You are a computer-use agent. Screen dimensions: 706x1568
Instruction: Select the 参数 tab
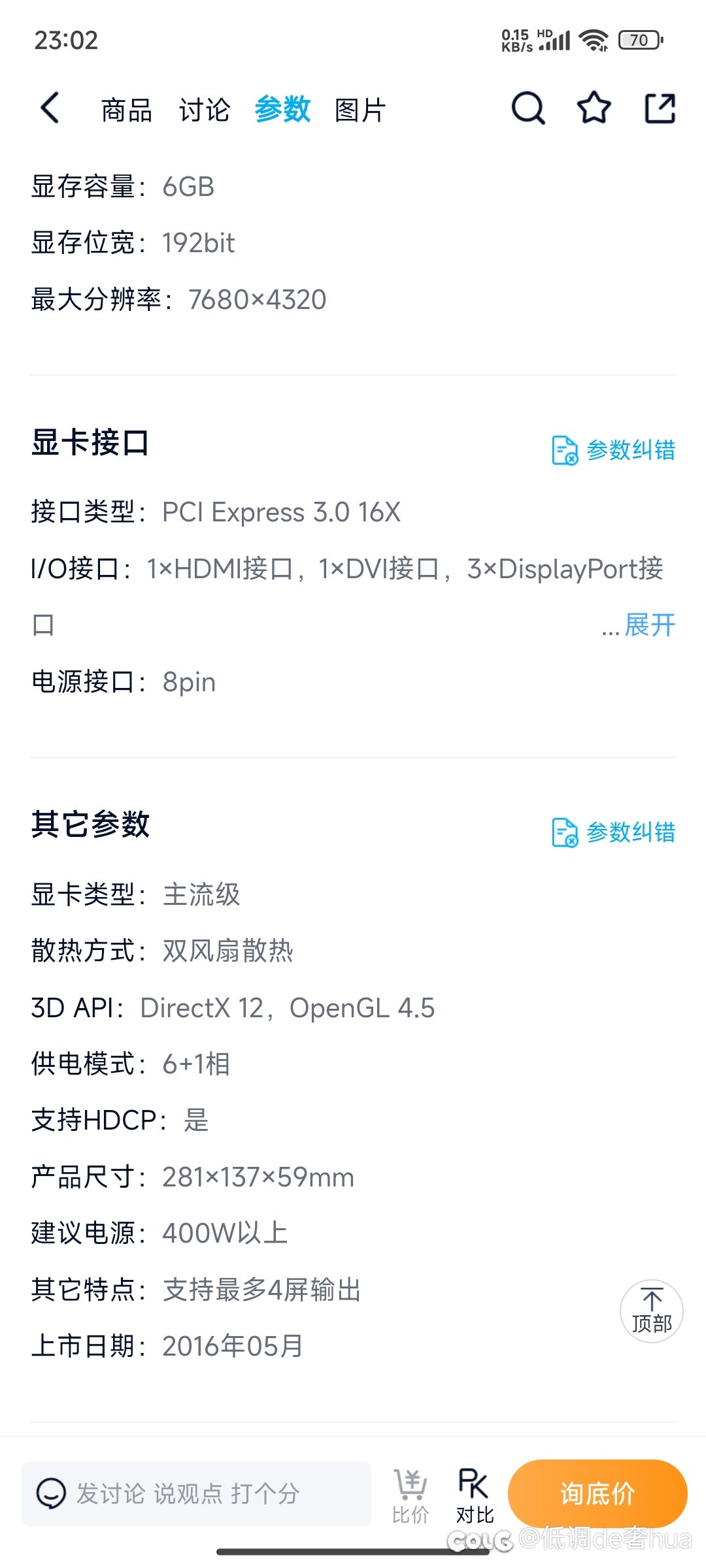[282, 109]
